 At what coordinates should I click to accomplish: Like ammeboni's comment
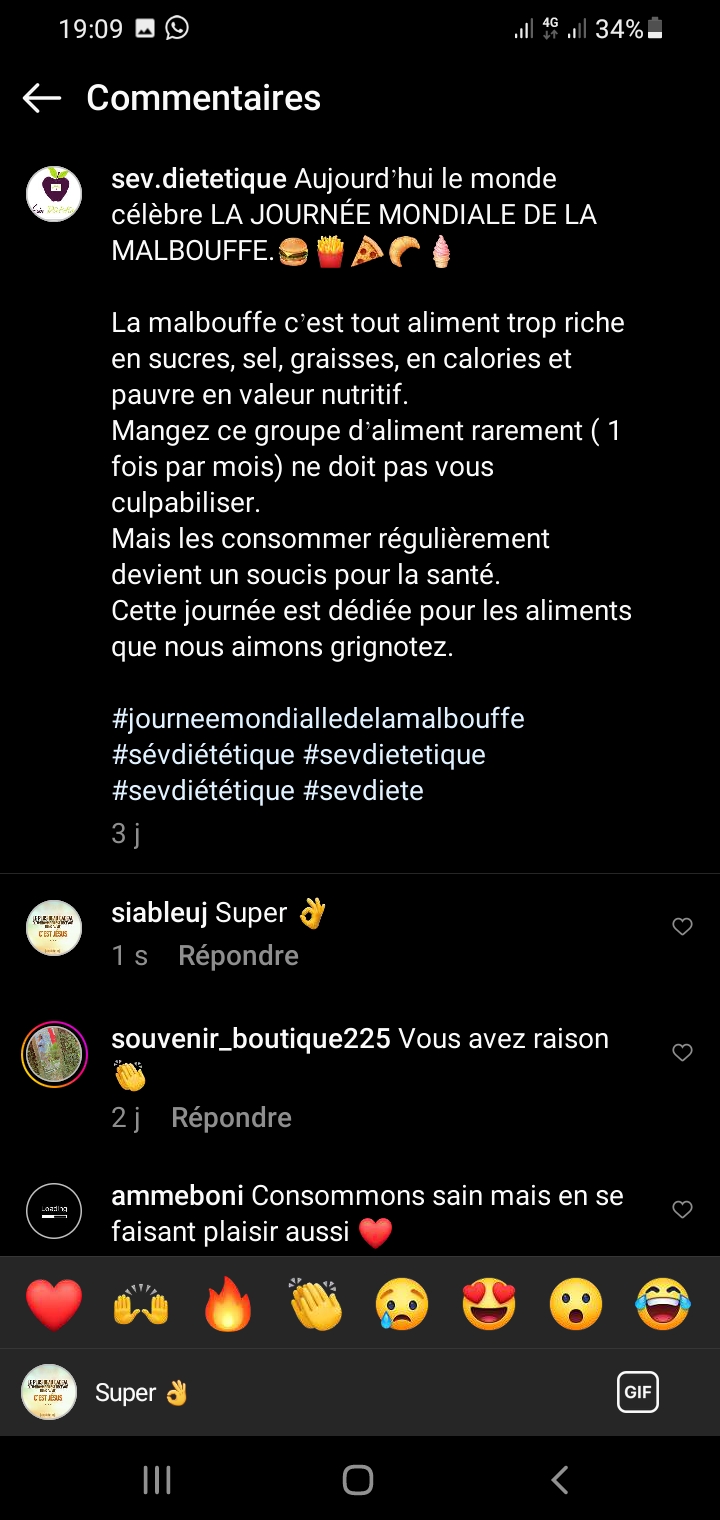click(x=682, y=1210)
